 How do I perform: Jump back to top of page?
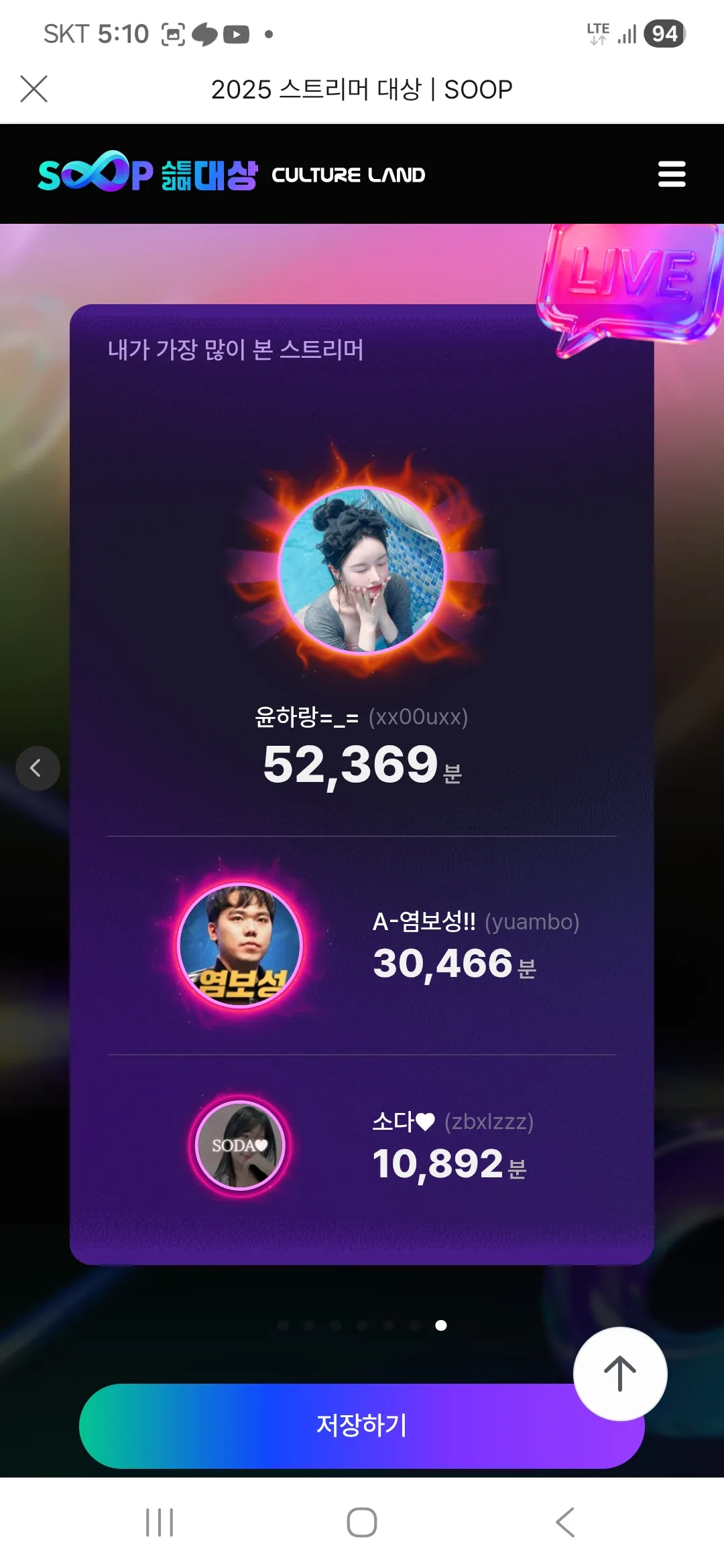coord(620,1373)
